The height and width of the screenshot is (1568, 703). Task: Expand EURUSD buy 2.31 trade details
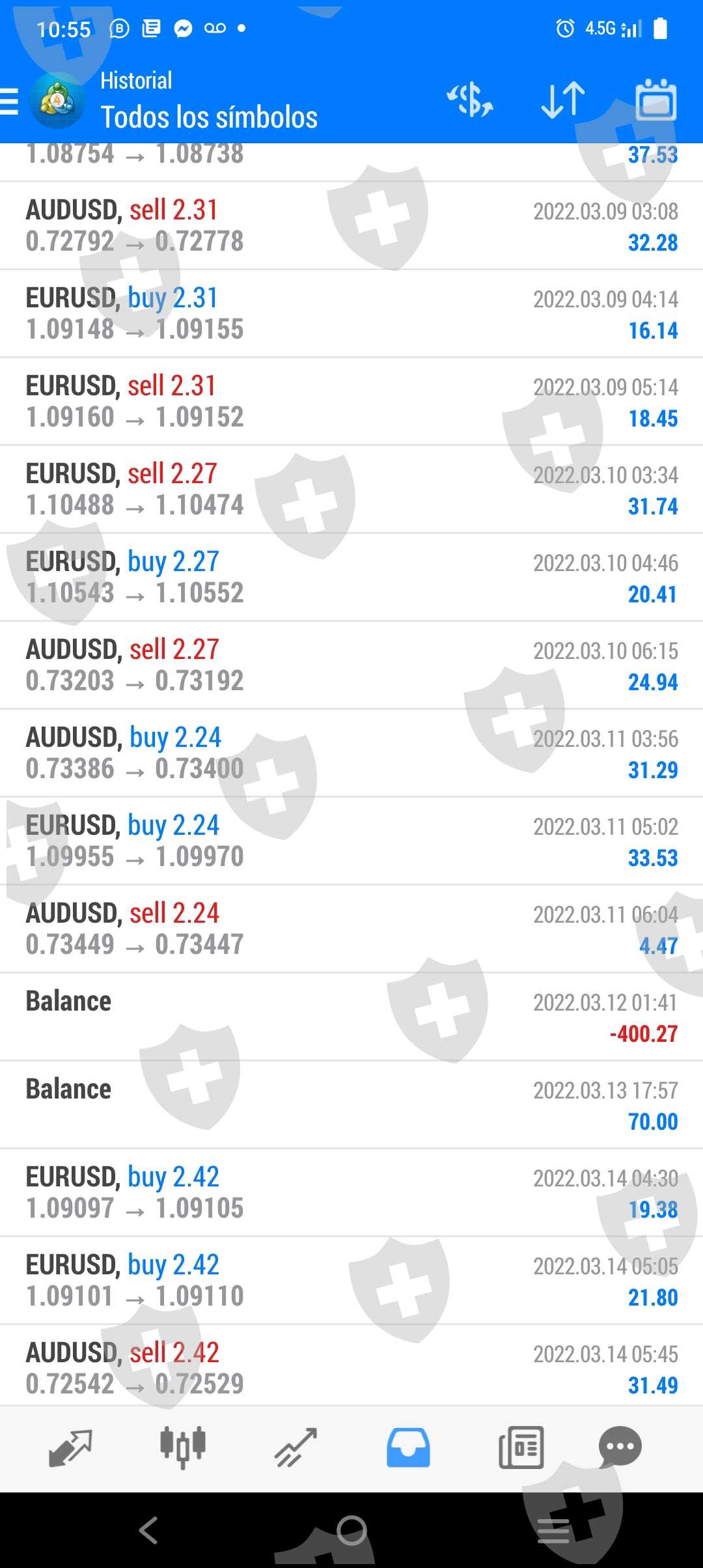click(x=351, y=313)
